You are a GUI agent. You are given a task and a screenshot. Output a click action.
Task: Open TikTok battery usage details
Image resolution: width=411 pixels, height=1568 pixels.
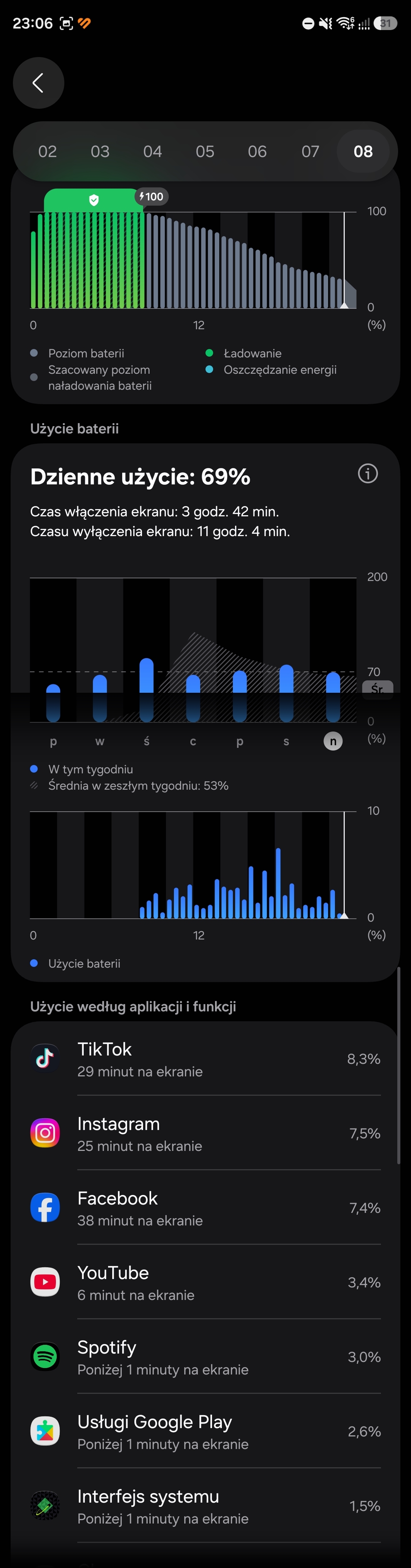205,1059
